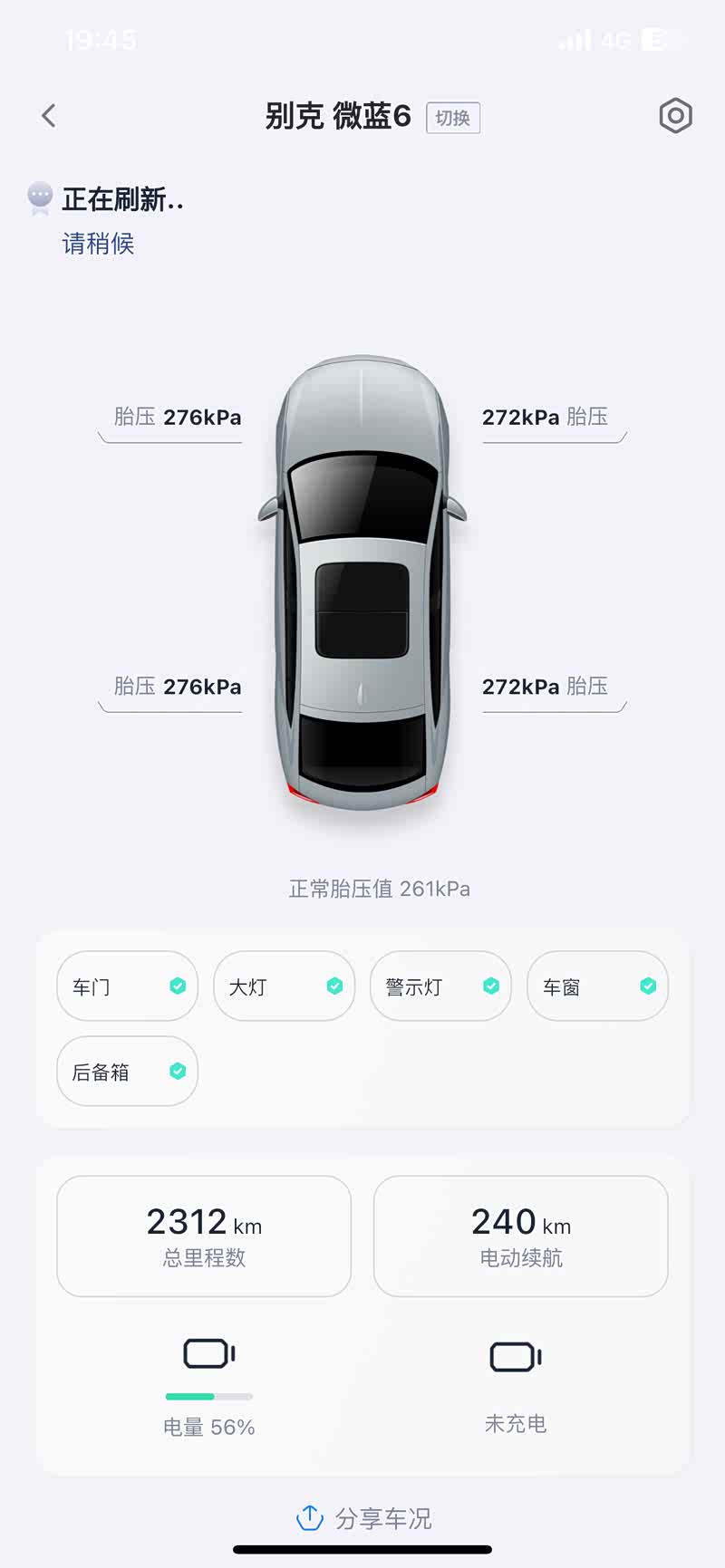725x1568 pixels.
Task: Tap the 后备箱 status chip
Action: 127,1072
